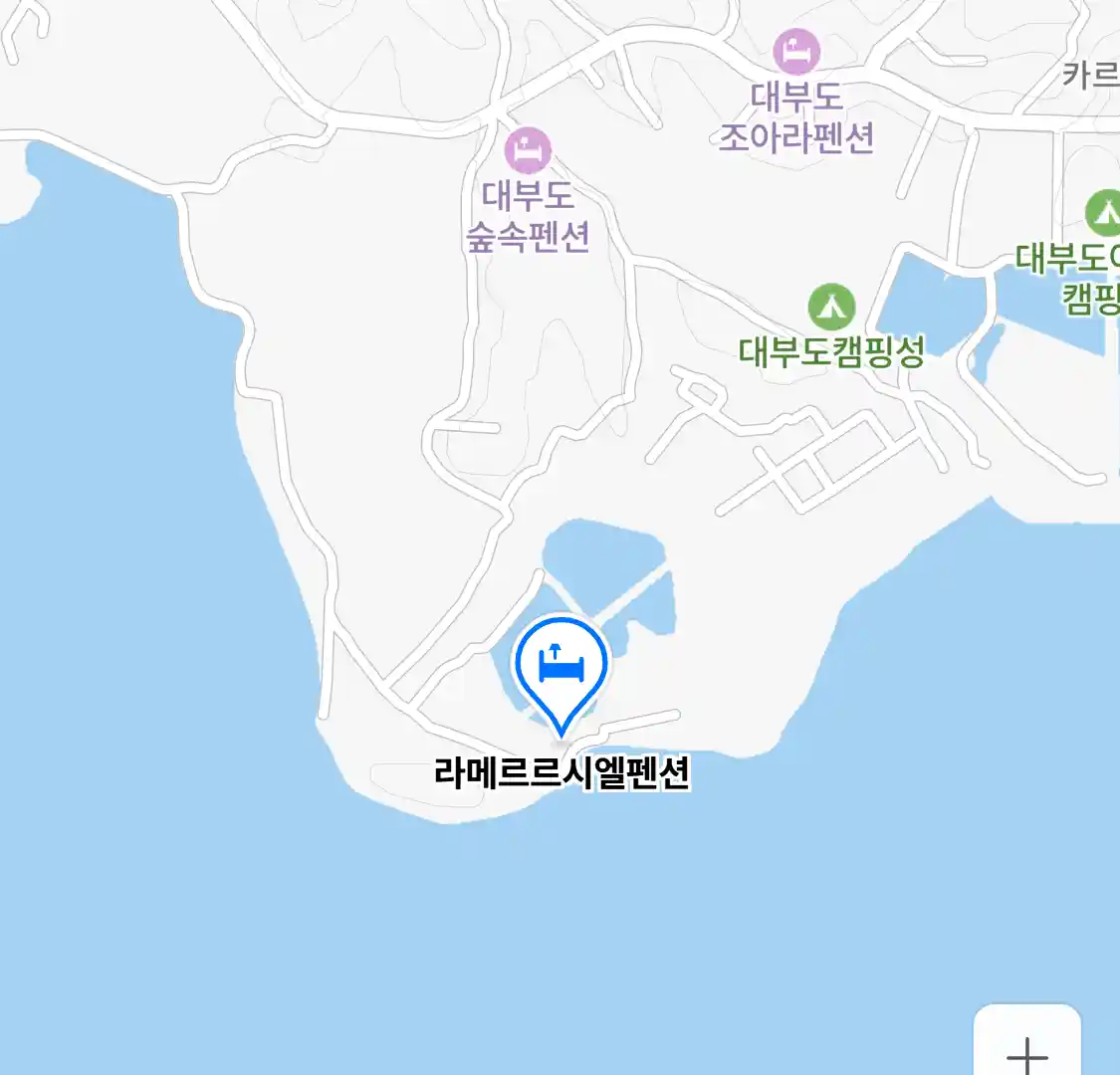Image resolution: width=1120 pixels, height=1075 pixels.
Task: Tap the 라메르르시엘펜션 location pin
Action: click(x=560, y=667)
